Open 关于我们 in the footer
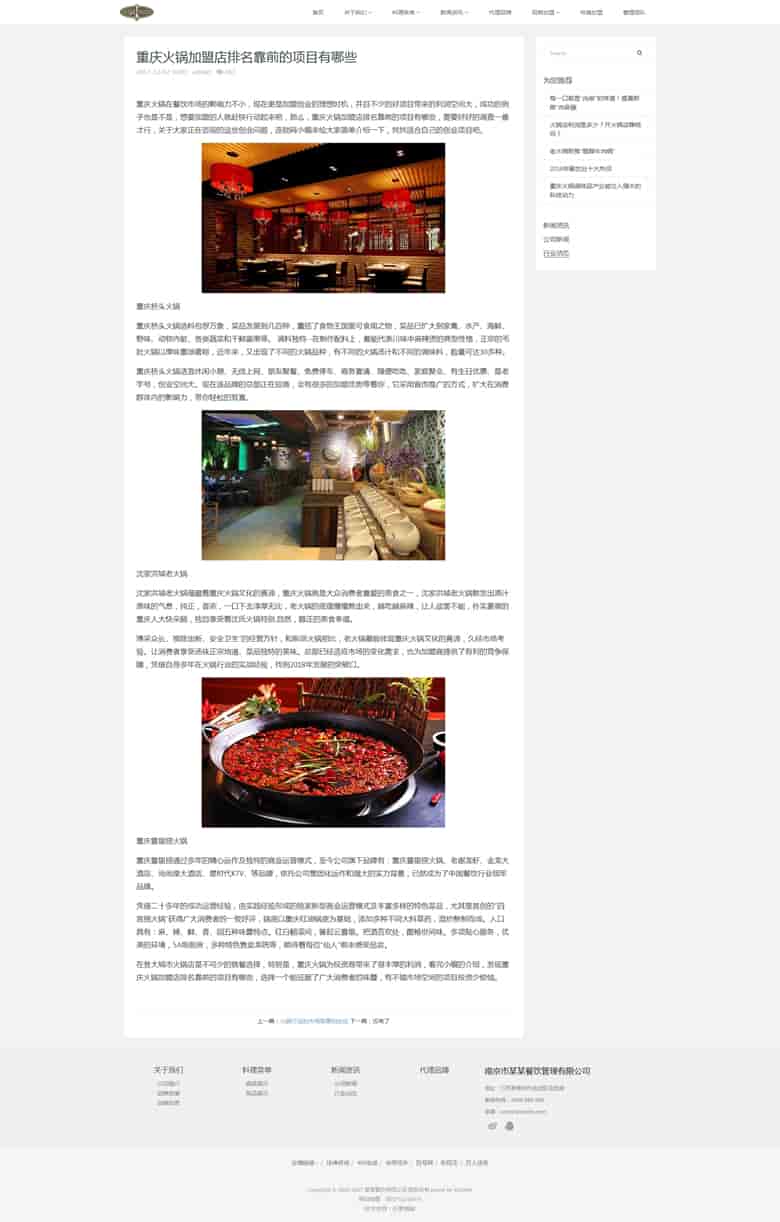 click(x=168, y=1070)
